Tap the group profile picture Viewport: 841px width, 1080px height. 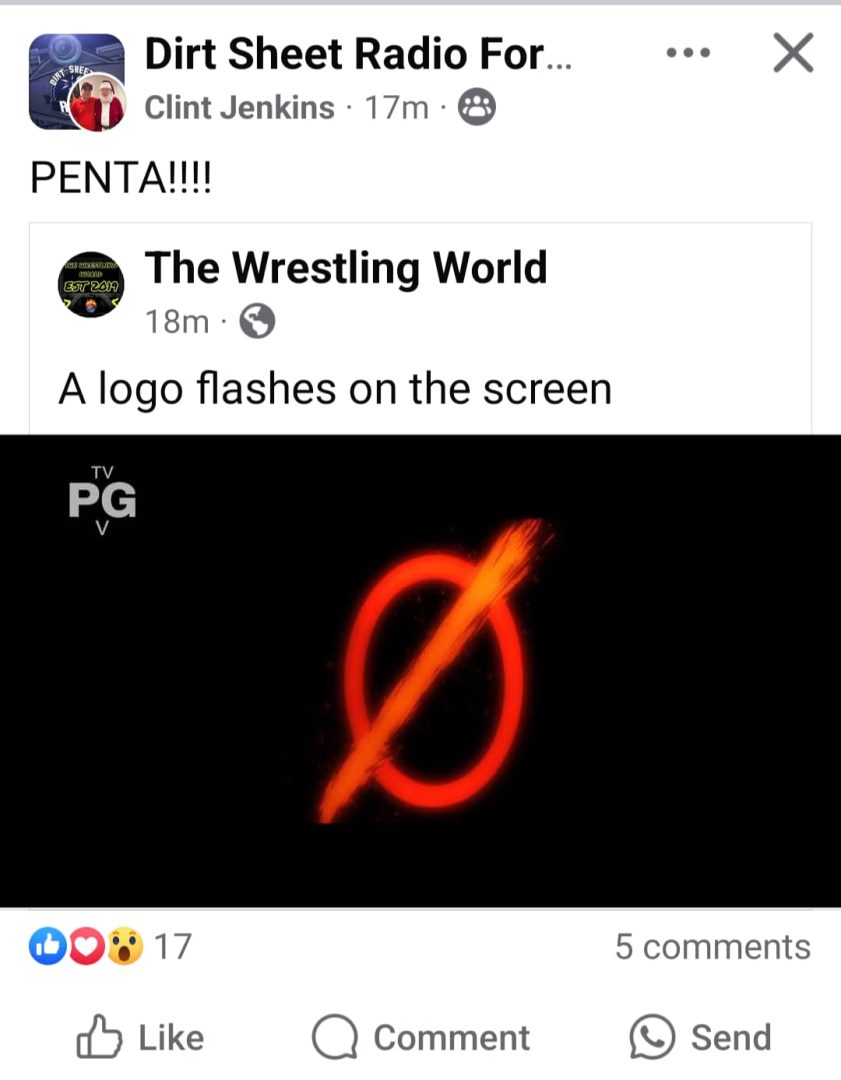point(76,82)
